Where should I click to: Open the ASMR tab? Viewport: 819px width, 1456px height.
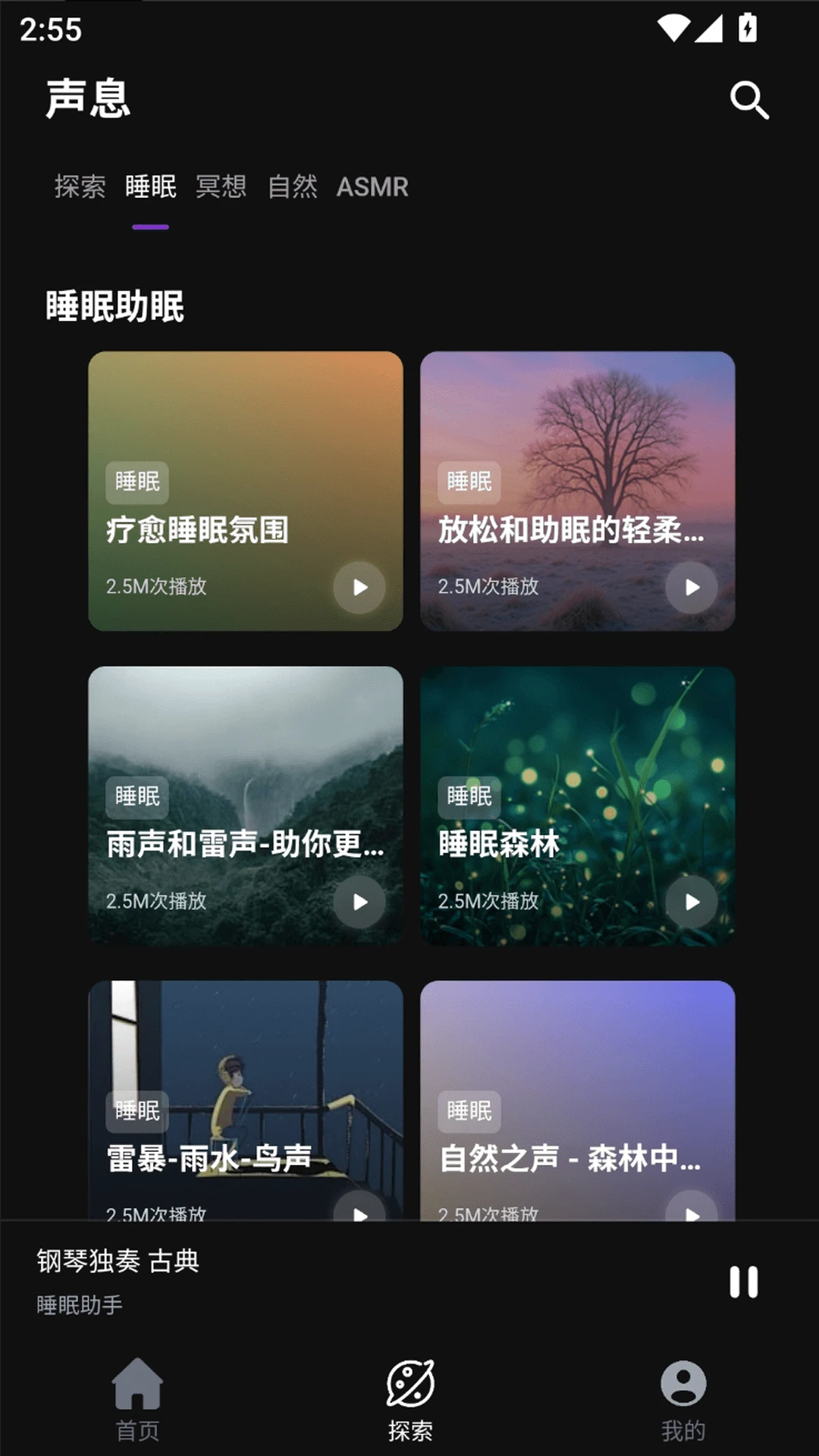point(372,187)
